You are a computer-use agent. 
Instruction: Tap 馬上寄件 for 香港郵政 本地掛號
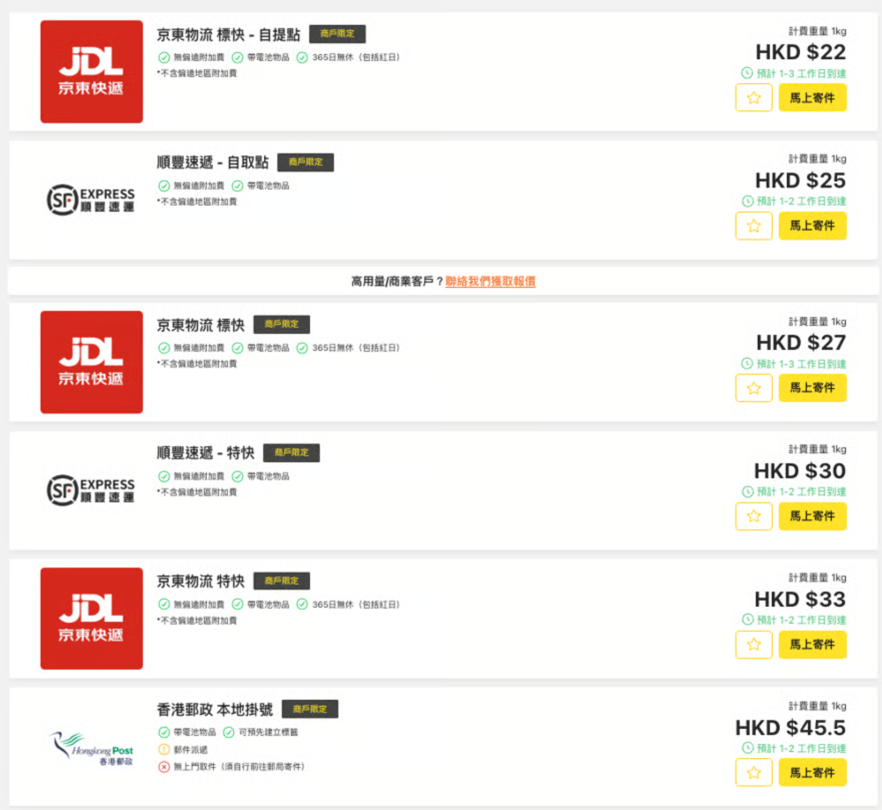pos(812,773)
